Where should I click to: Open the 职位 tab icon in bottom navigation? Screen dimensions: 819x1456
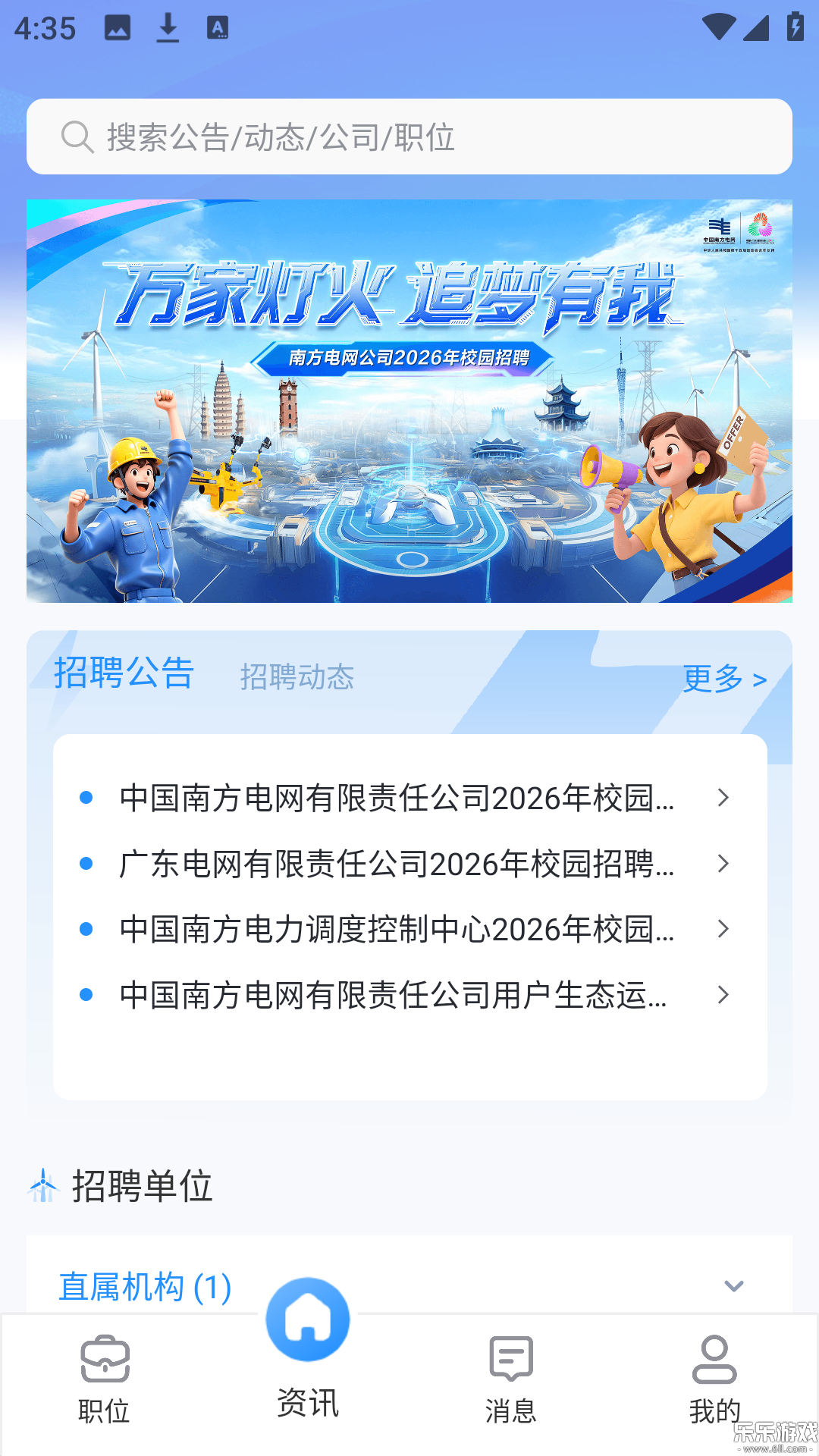point(104,1361)
